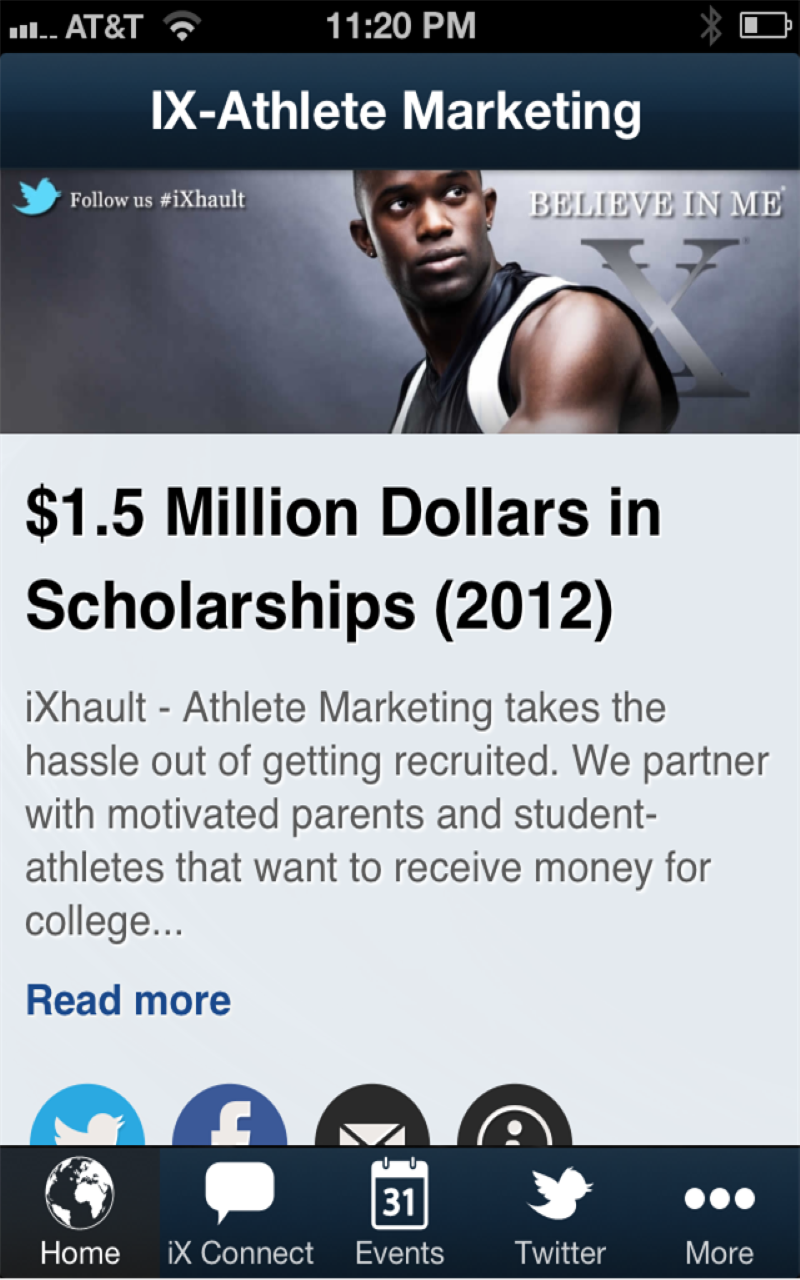Switch to the Twitter tab
The image size is (800, 1280).
tap(560, 1212)
